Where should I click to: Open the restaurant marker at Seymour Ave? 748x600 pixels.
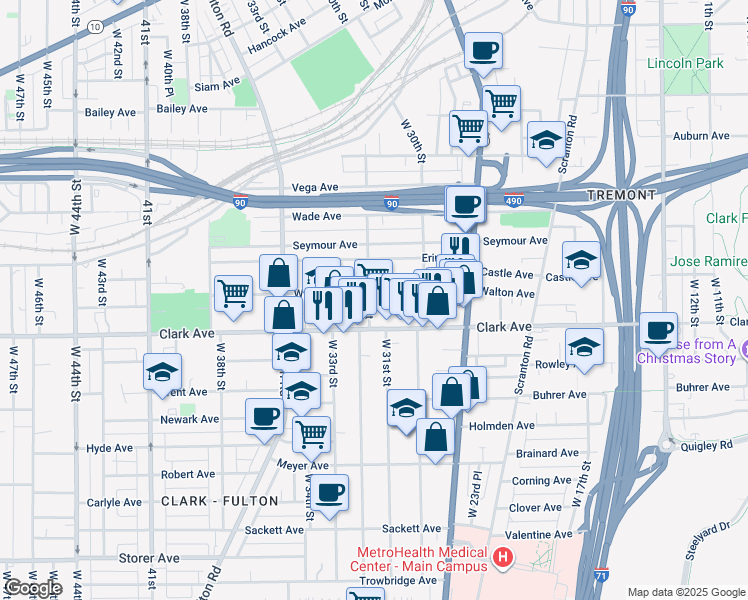coord(460,246)
